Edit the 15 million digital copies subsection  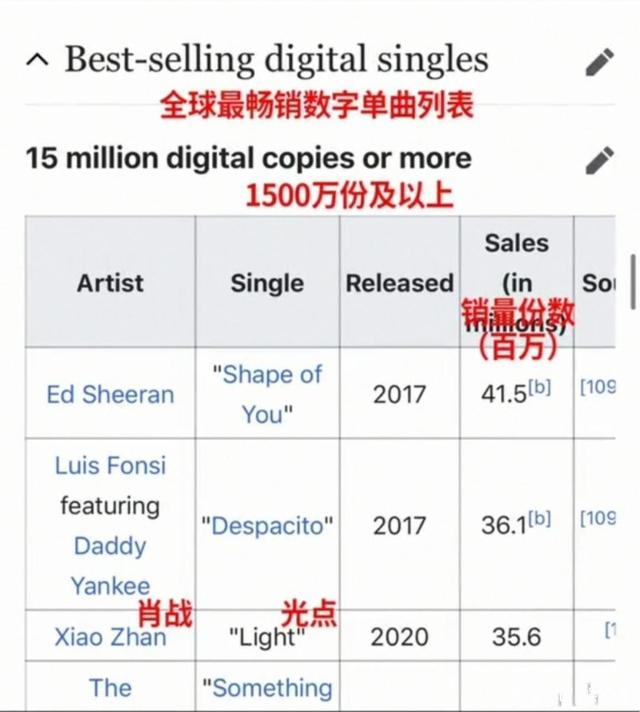pyautogui.click(x=599, y=160)
